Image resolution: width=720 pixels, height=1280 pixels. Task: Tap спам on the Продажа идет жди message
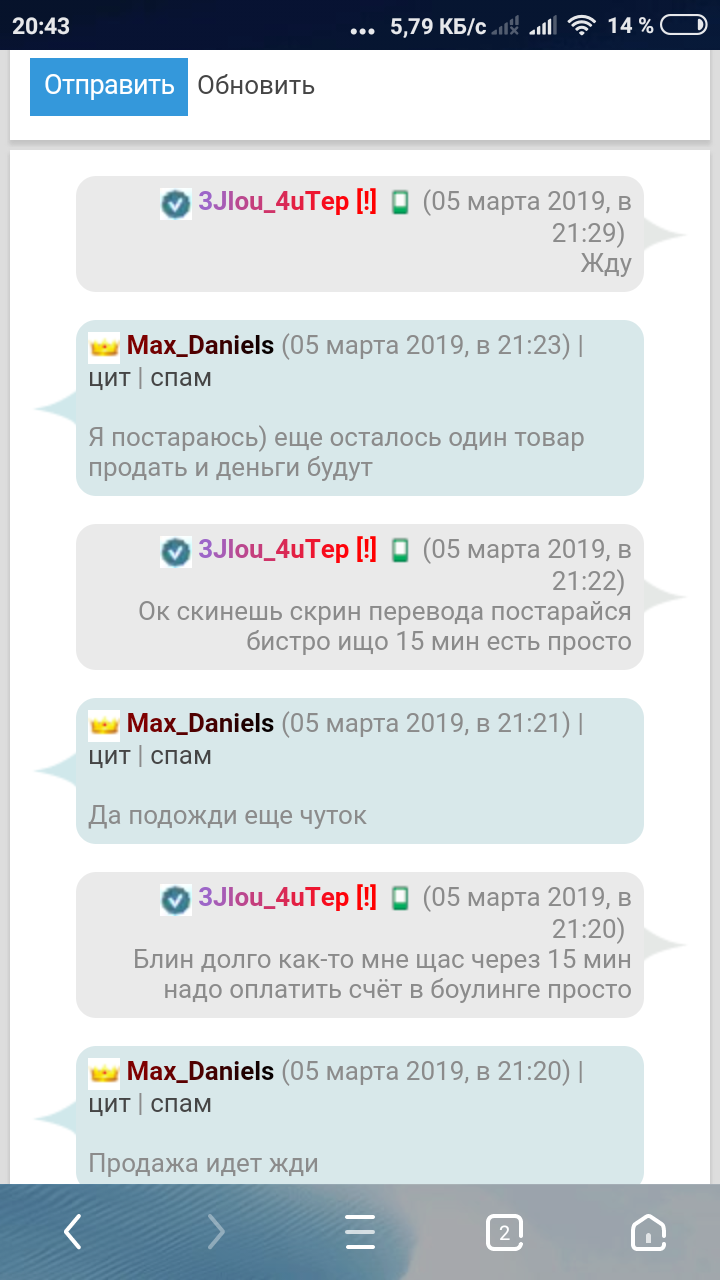click(x=181, y=1104)
